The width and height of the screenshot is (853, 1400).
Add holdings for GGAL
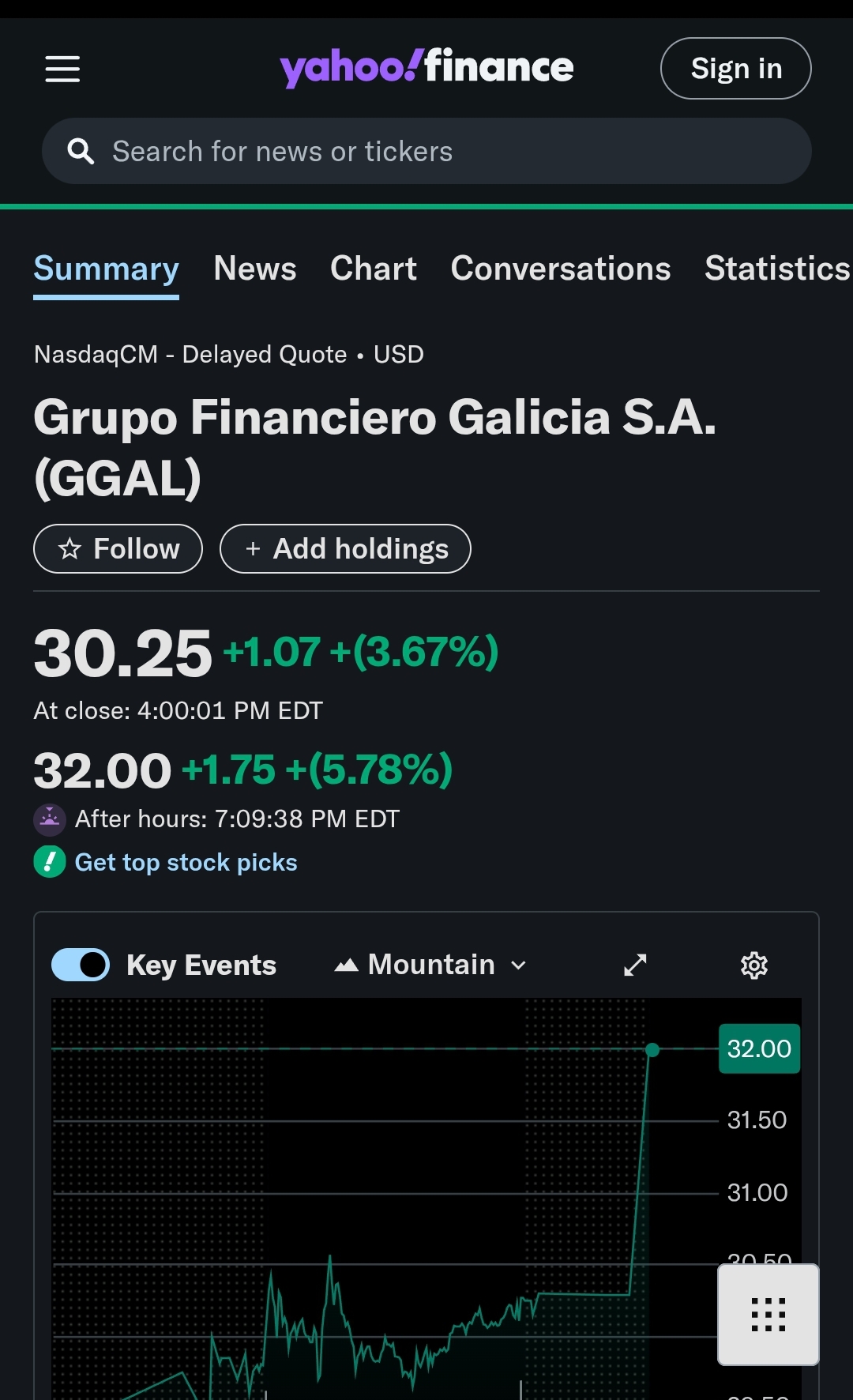tap(345, 549)
